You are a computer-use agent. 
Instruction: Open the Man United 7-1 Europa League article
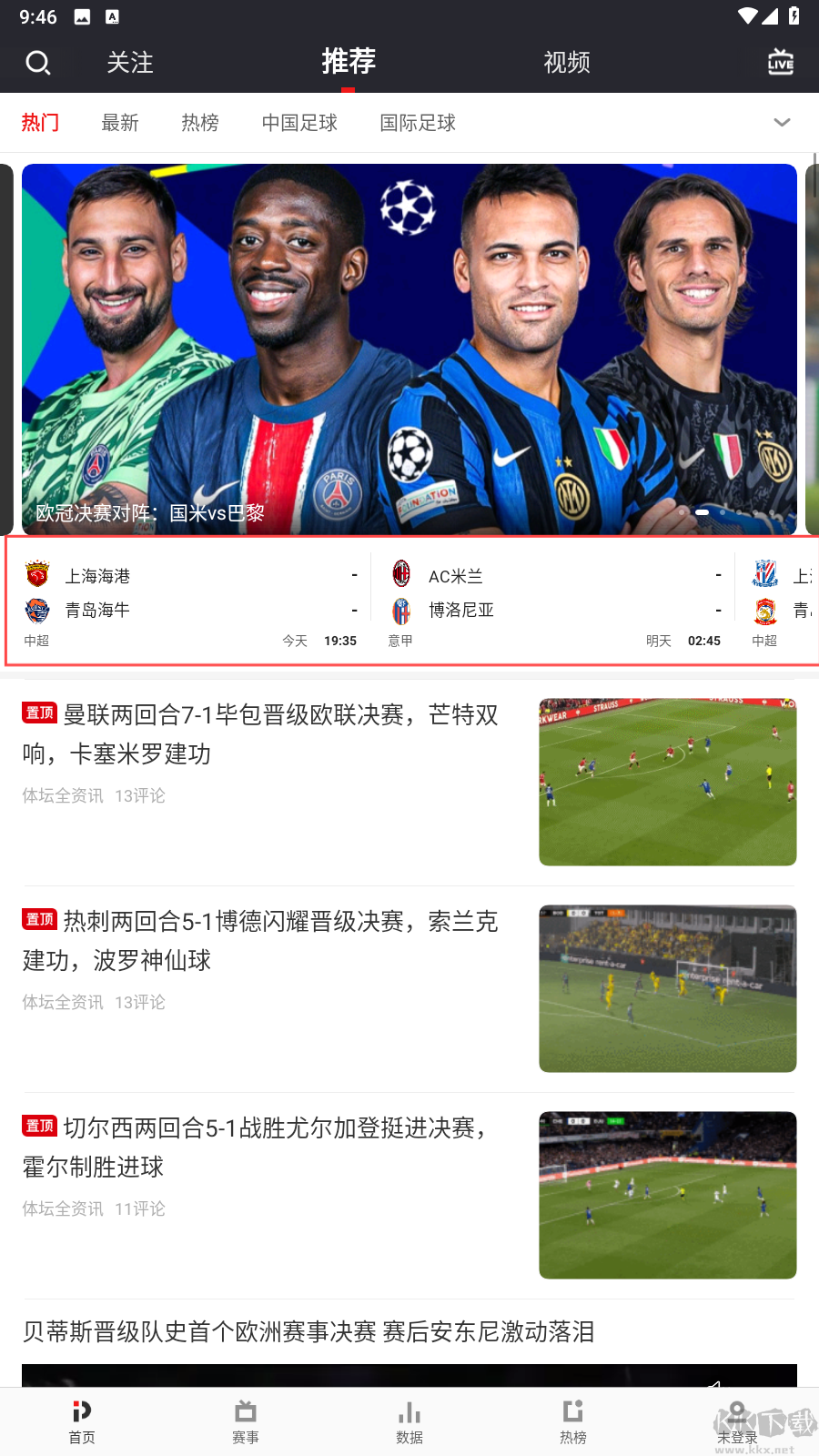point(259,735)
